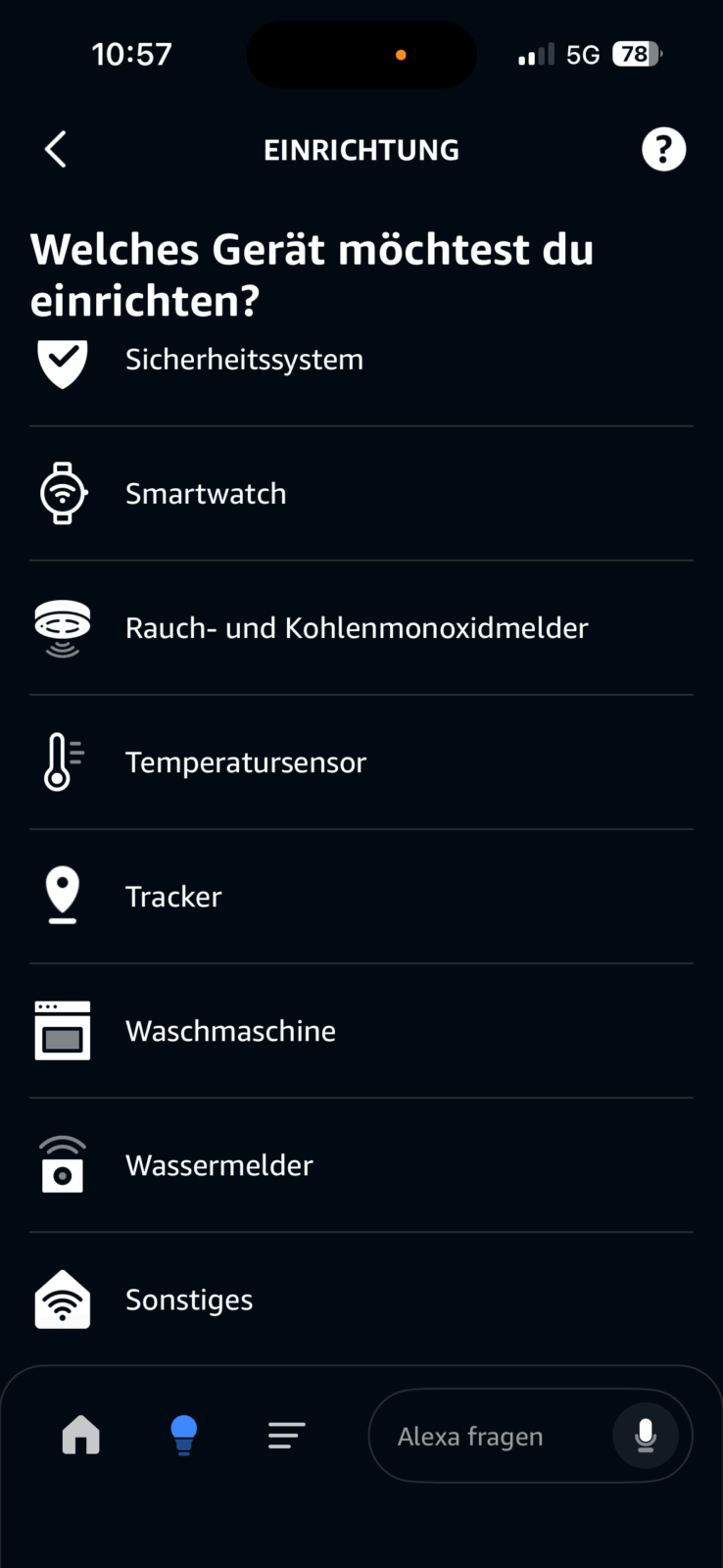
Task: Open the more menu tab
Action: pos(286,1436)
